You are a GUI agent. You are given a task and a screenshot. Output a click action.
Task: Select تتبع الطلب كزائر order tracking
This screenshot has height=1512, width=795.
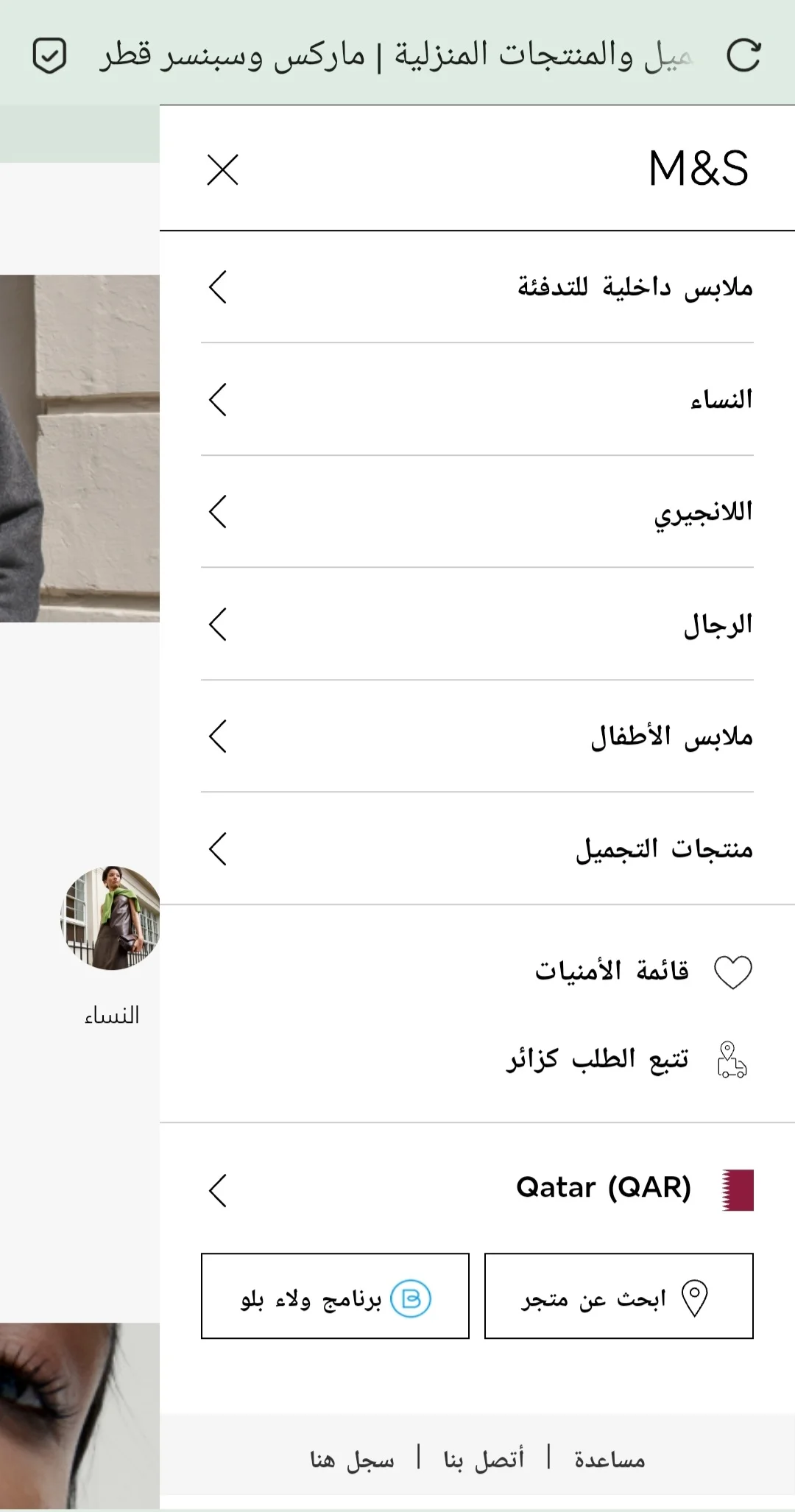click(x=598, y=1060)
